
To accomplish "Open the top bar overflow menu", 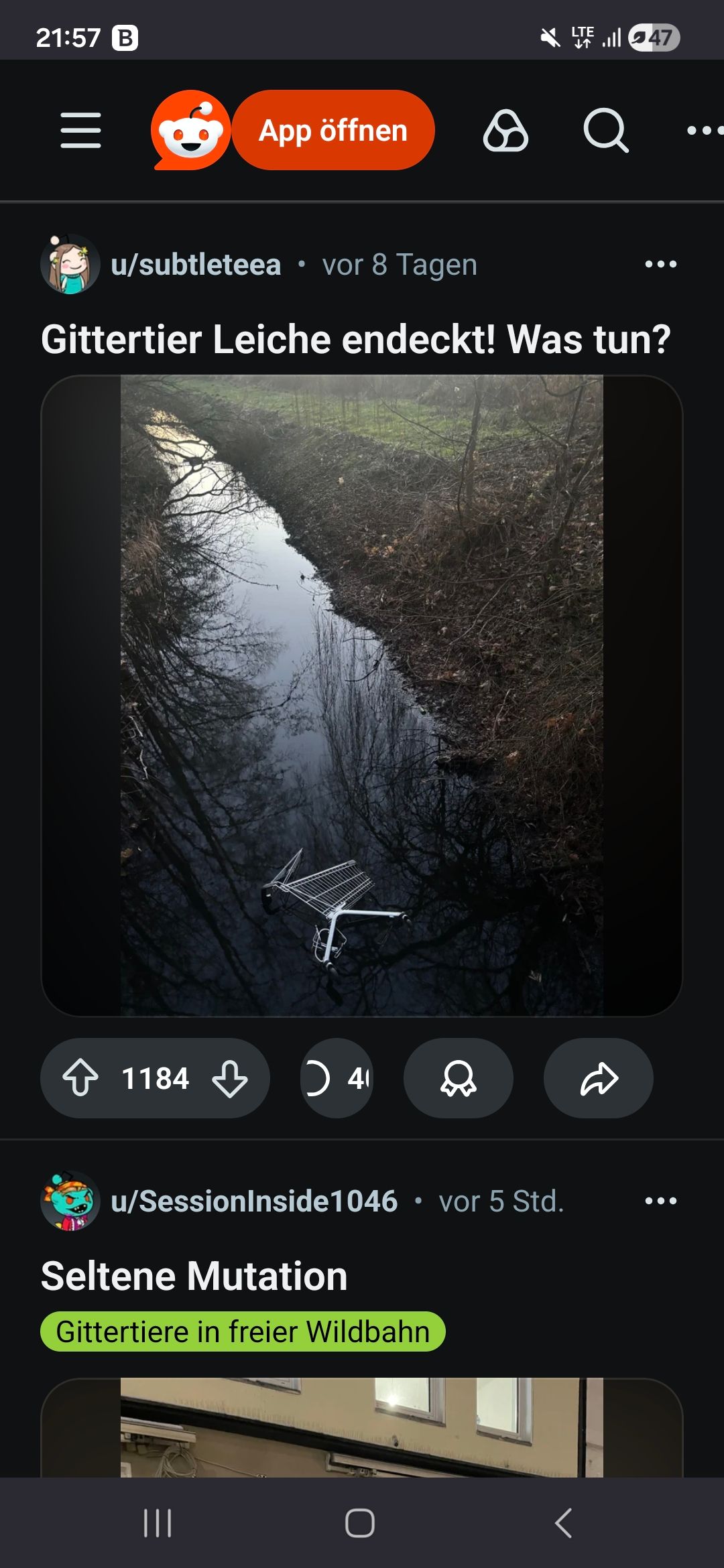I will (704, 130).
